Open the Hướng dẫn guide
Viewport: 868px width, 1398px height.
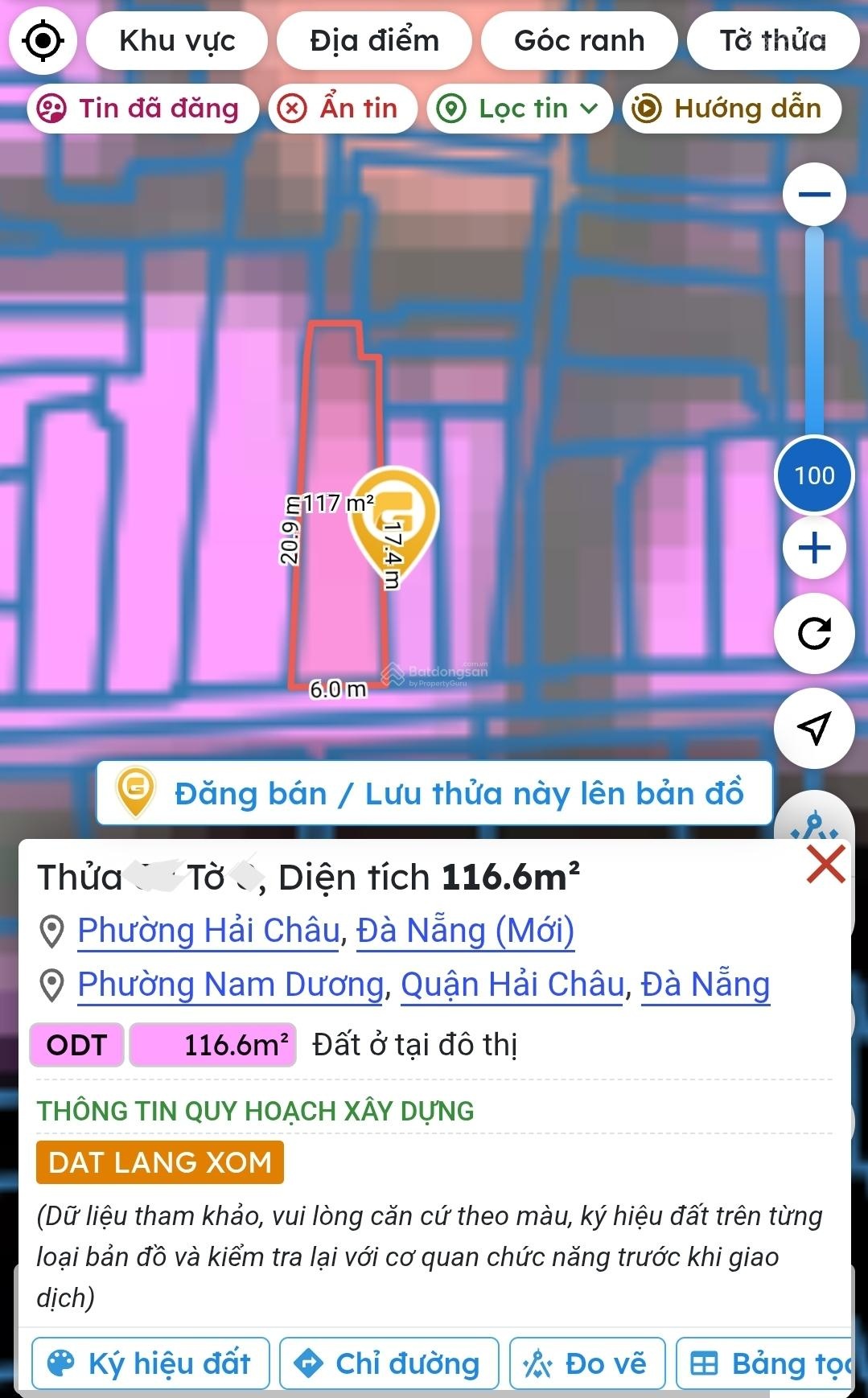732,108
